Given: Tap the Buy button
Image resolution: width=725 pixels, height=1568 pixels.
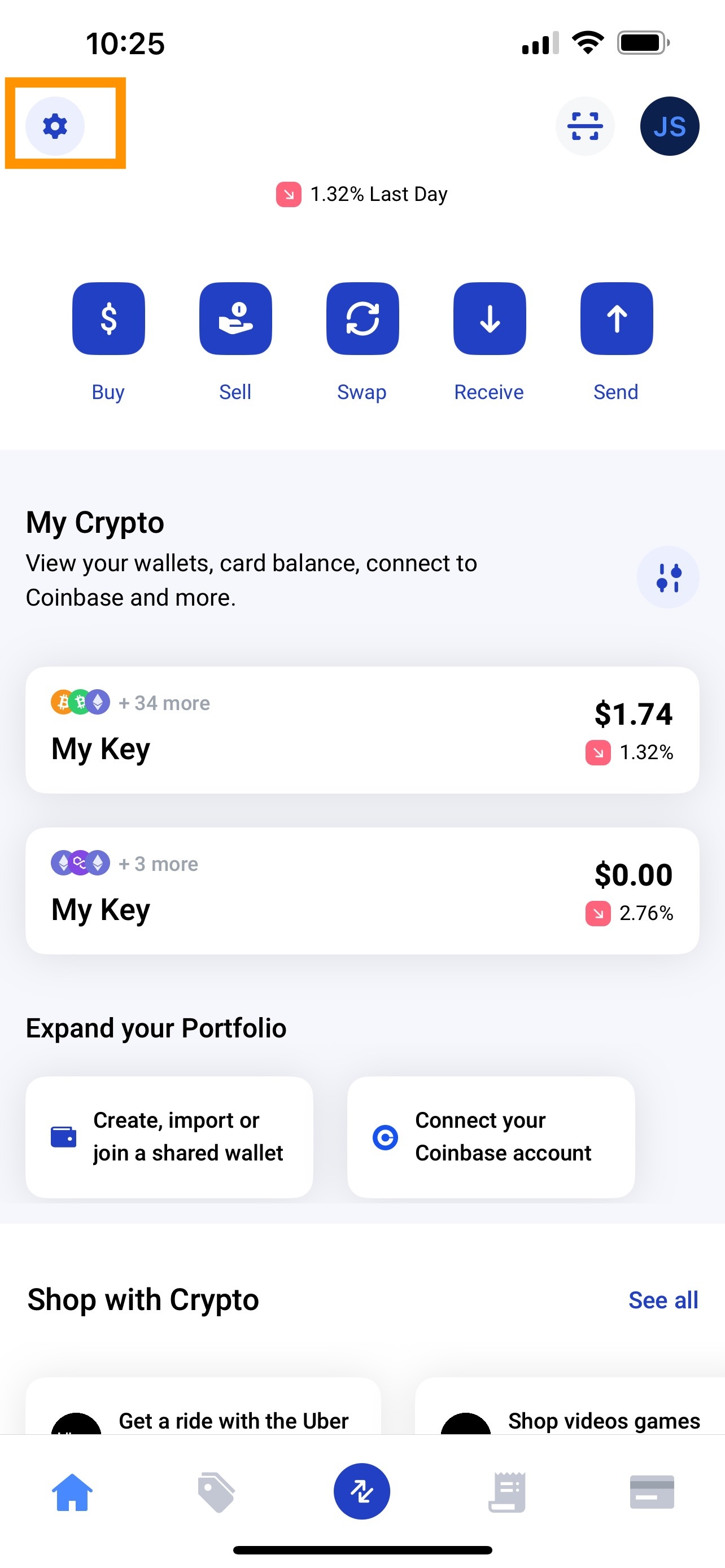Looking at the screenshot, I should [x=108, y=318].
